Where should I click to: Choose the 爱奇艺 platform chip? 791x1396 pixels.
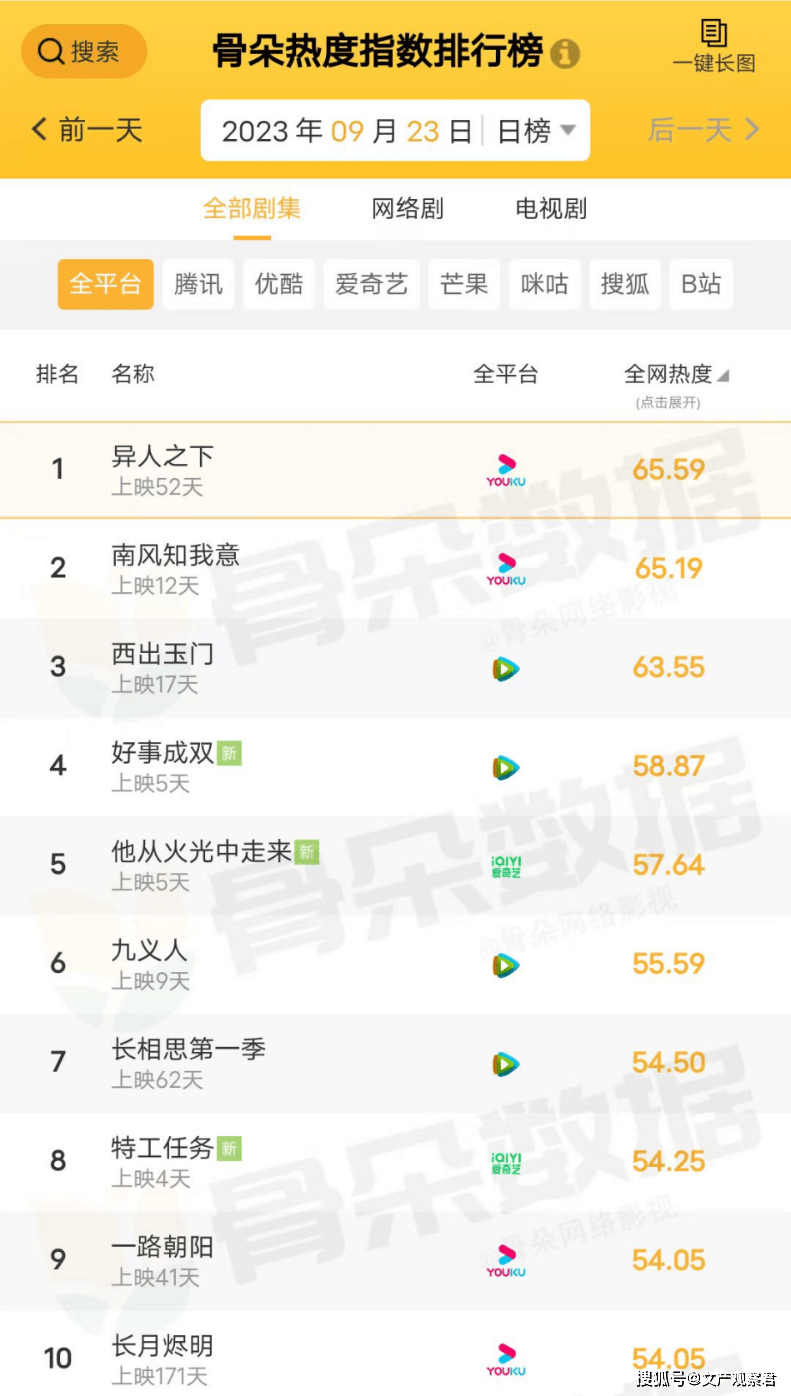[372, 284]
